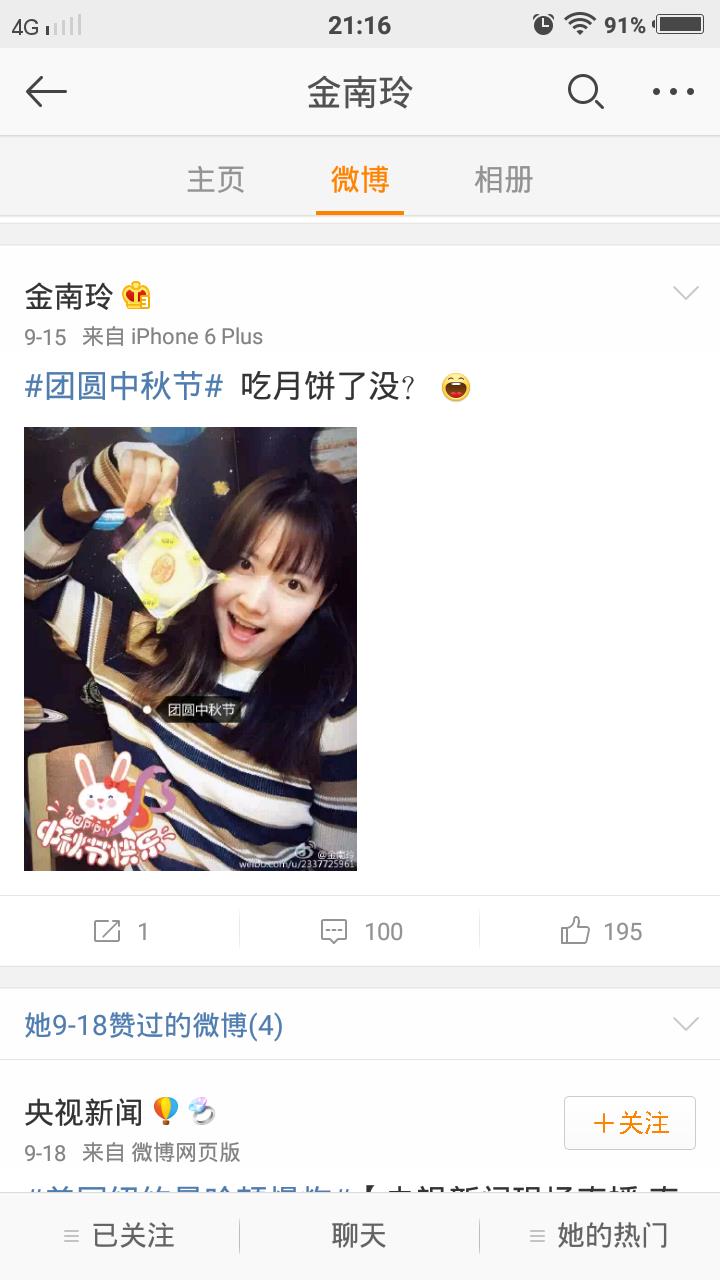
Task: Expand options arrow on 金南玲's post
Action: pos(686,293)
